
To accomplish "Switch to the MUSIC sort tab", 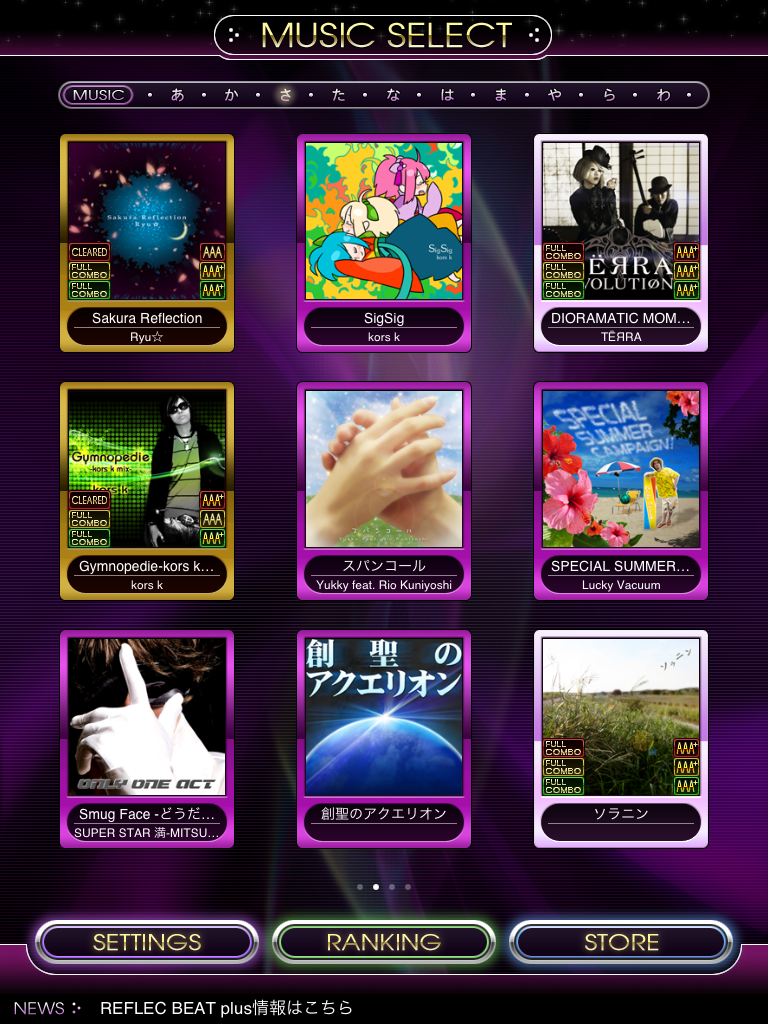I will pos(98,95).
